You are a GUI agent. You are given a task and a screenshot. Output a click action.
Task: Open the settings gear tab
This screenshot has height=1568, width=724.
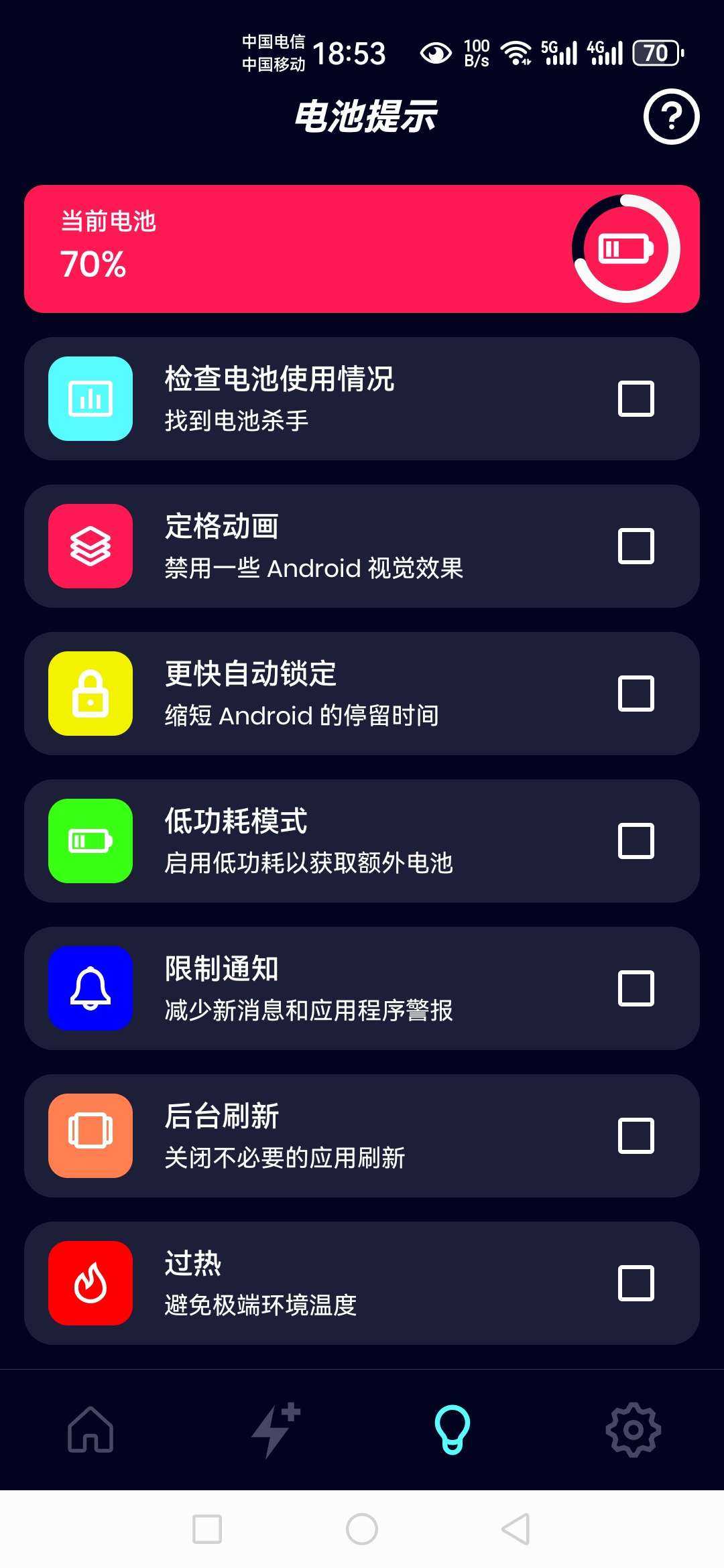point(633,1429)
